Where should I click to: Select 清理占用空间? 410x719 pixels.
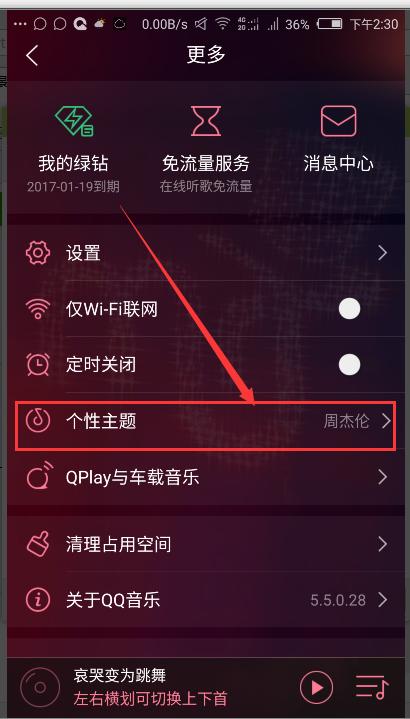(205, 544)
